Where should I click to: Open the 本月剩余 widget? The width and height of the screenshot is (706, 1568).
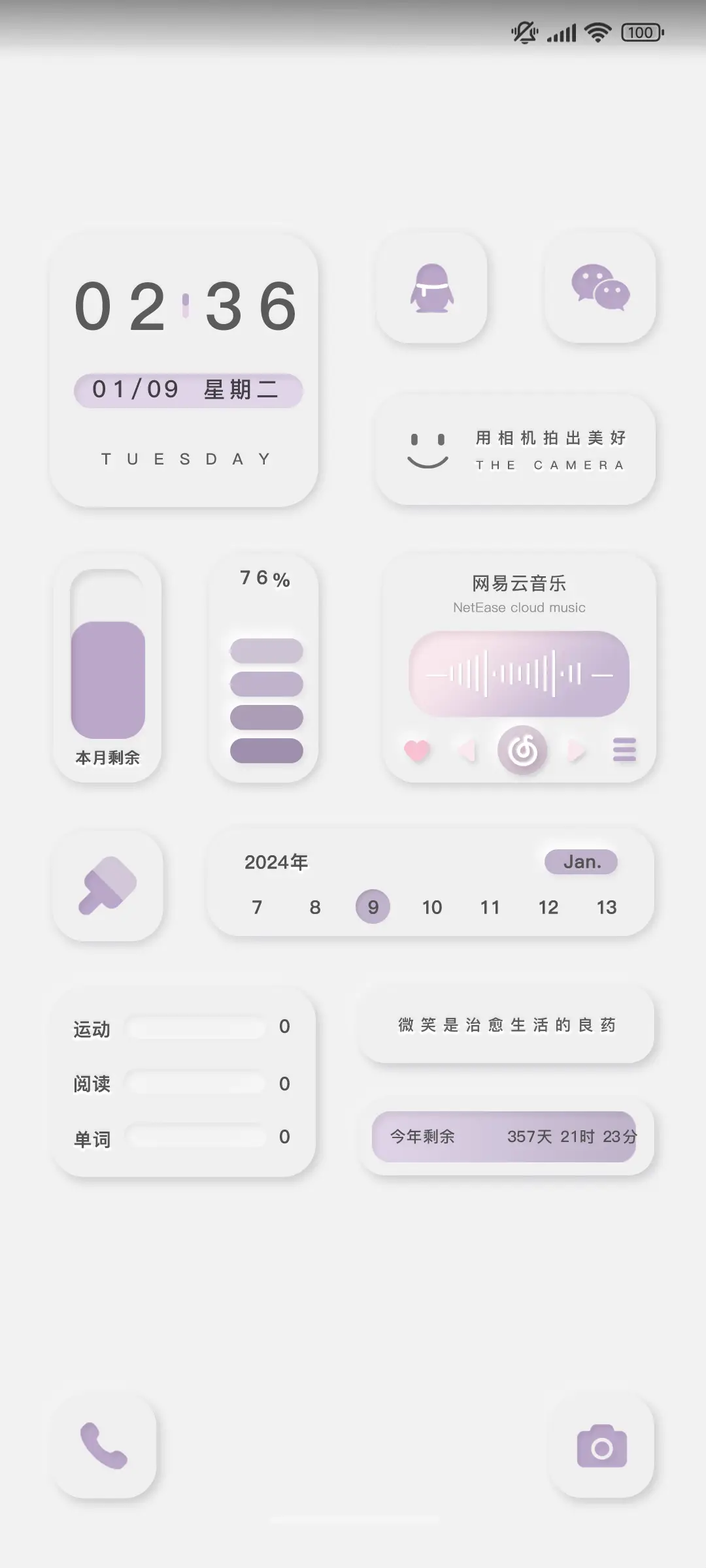coord(108,668)
